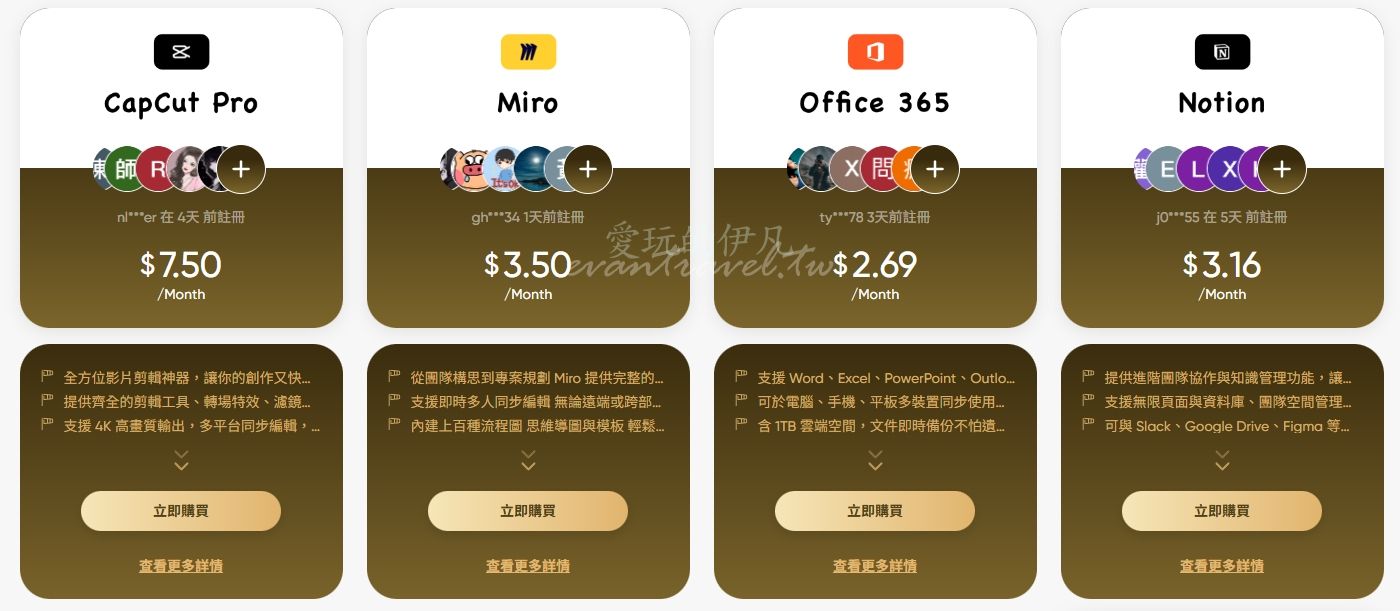Screen dimensions: 1400x611
Task: Buy the CapCut Pro plan now
Action: tap(181, 511)
